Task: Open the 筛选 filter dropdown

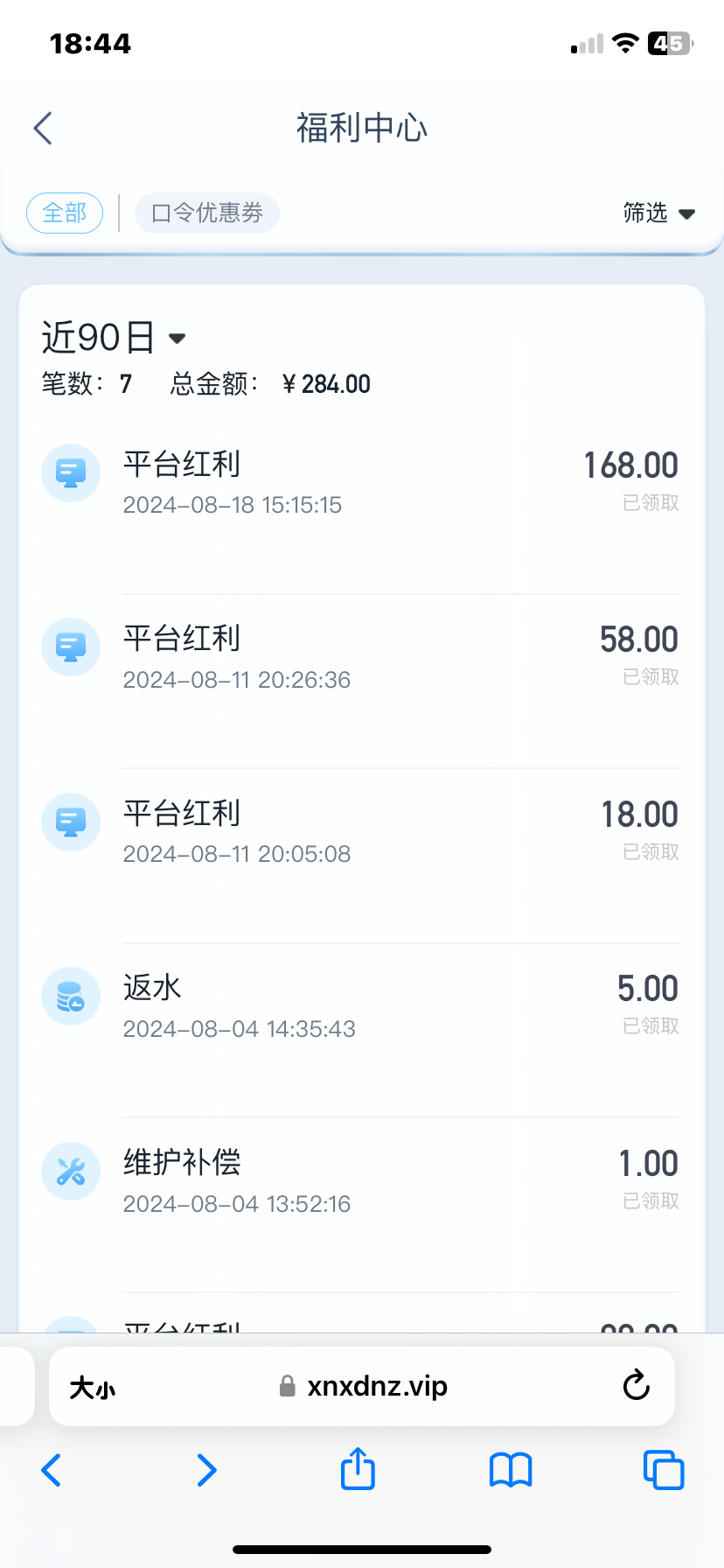Action: [658, 213]
